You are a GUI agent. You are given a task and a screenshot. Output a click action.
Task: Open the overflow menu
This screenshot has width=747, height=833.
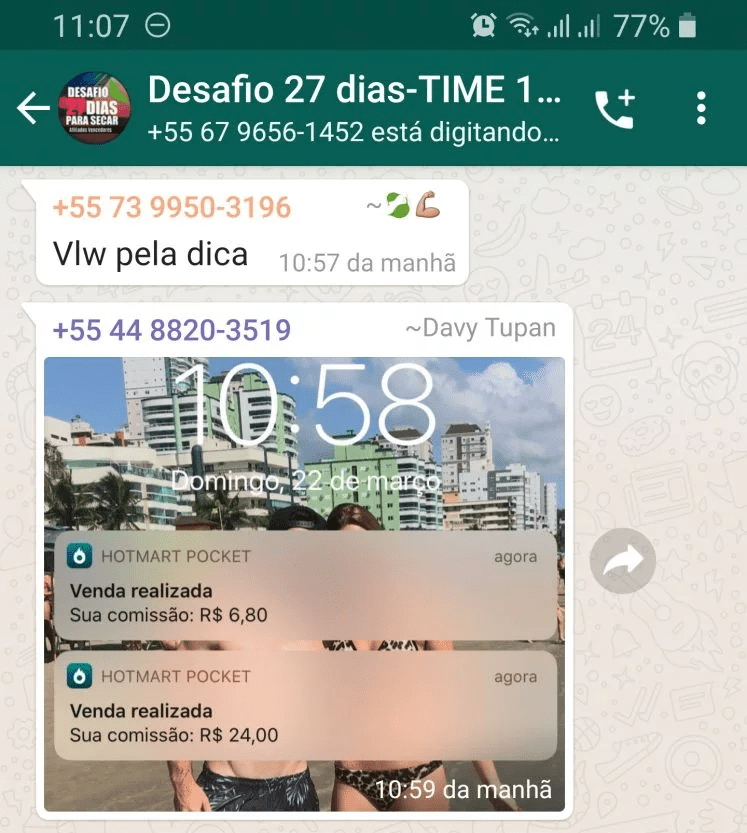[702, 109]
